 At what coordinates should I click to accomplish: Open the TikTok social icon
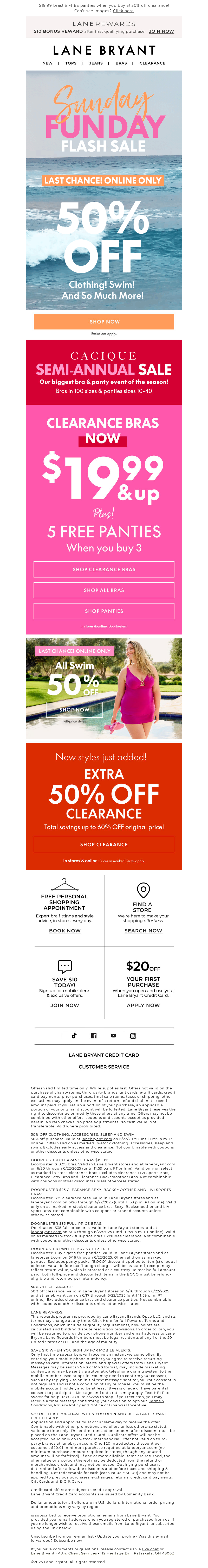coord(74,1035)
